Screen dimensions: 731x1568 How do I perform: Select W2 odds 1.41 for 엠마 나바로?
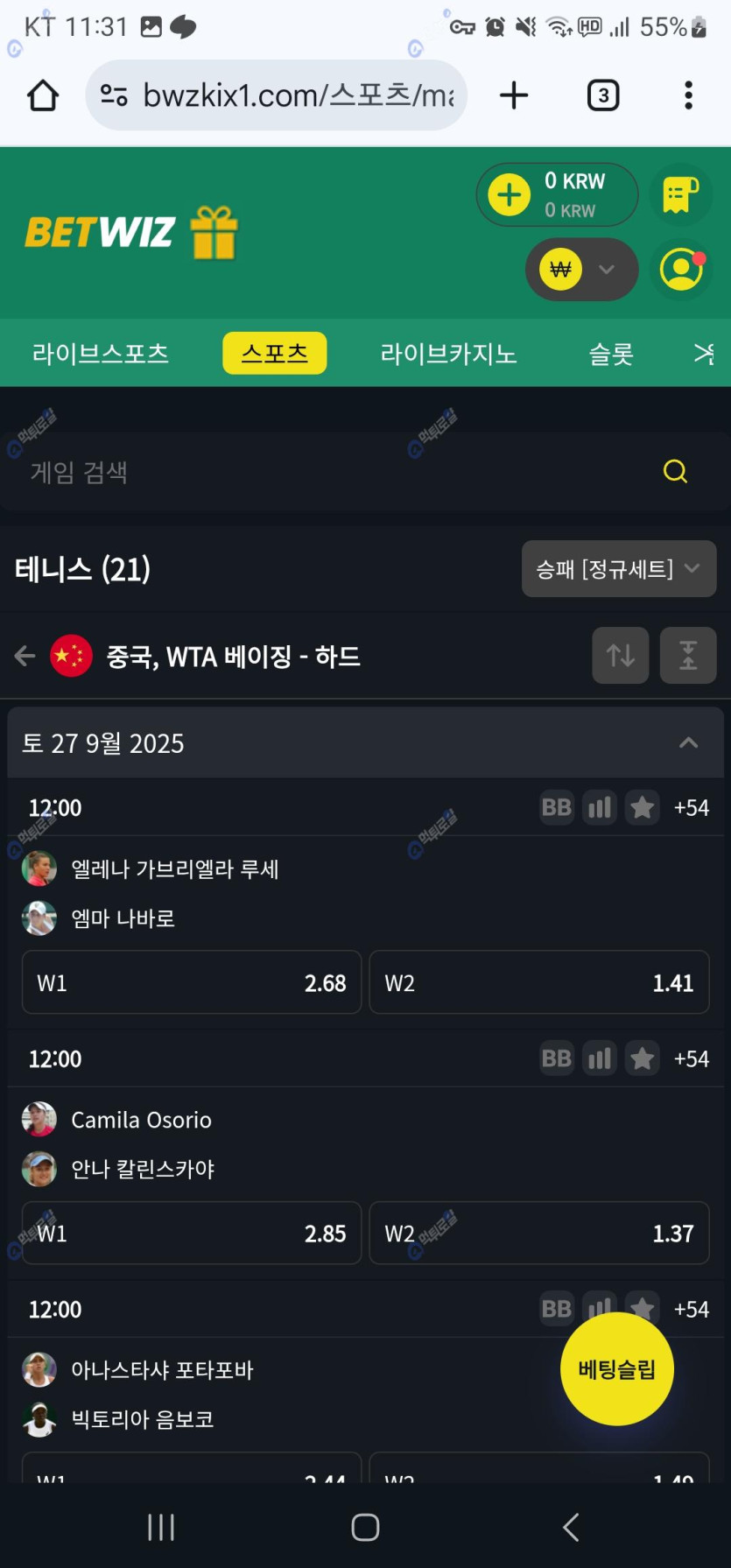(x=538, y=982)
